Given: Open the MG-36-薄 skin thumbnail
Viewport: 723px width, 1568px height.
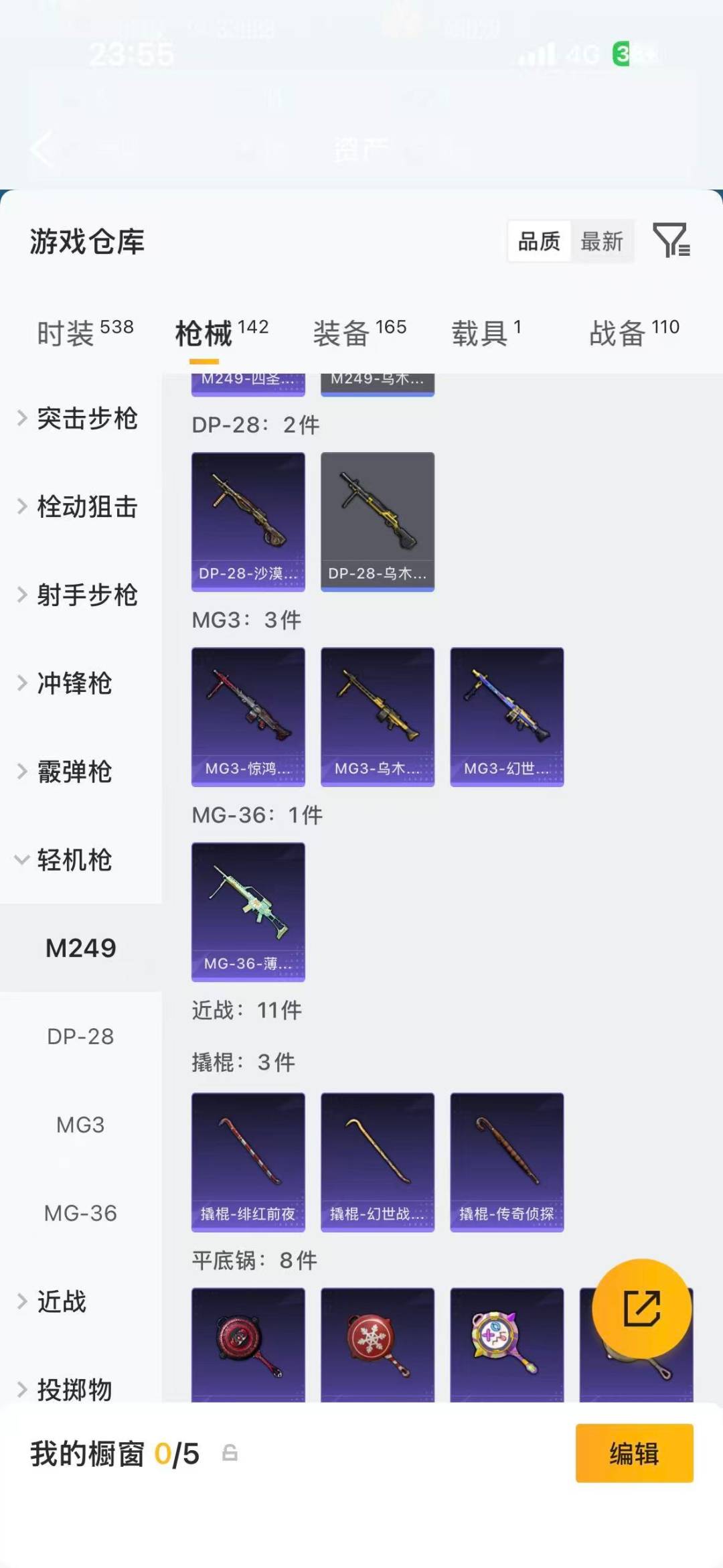Looking at the screenshot, I should click(248, 910).
